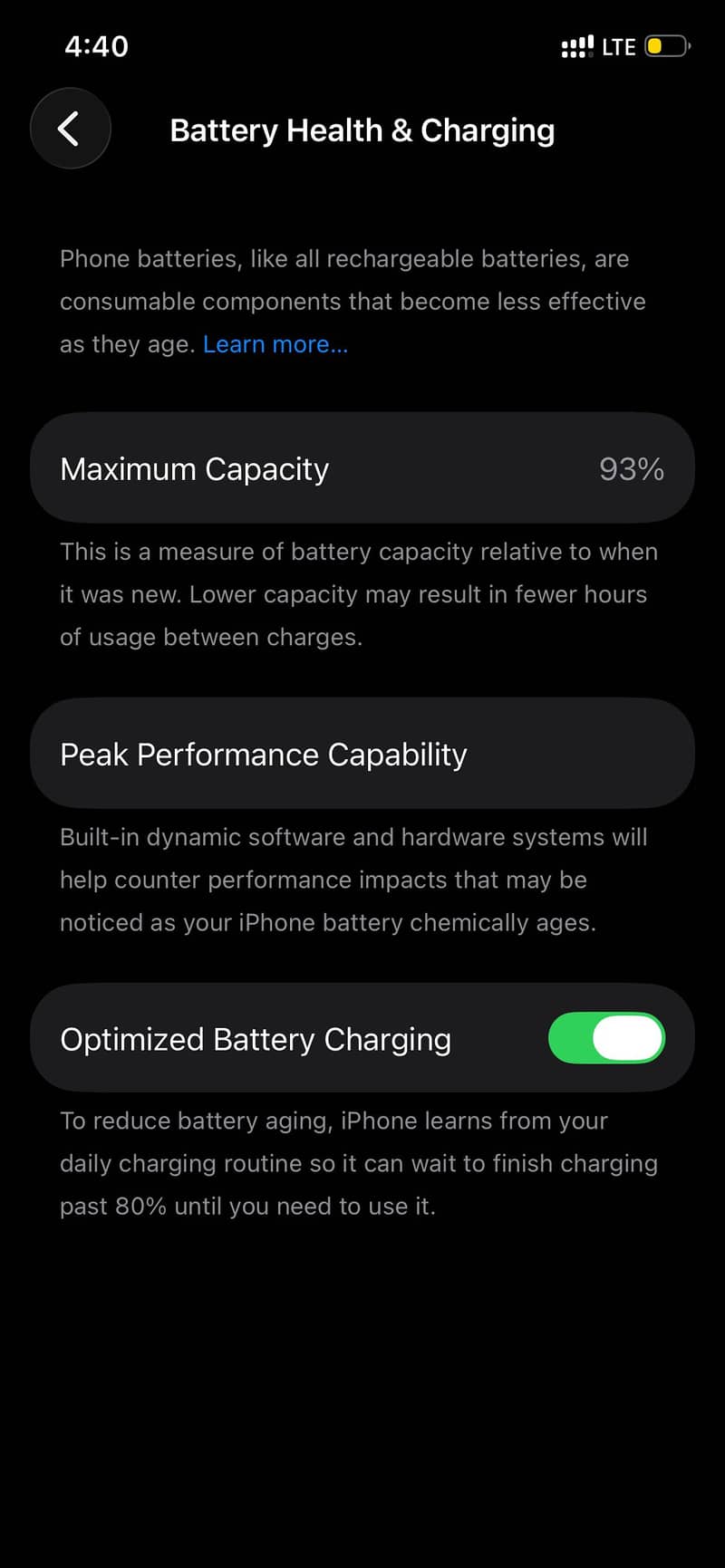Tap the 93% capacity value
725x1568 pixels.
coord(632,468)
